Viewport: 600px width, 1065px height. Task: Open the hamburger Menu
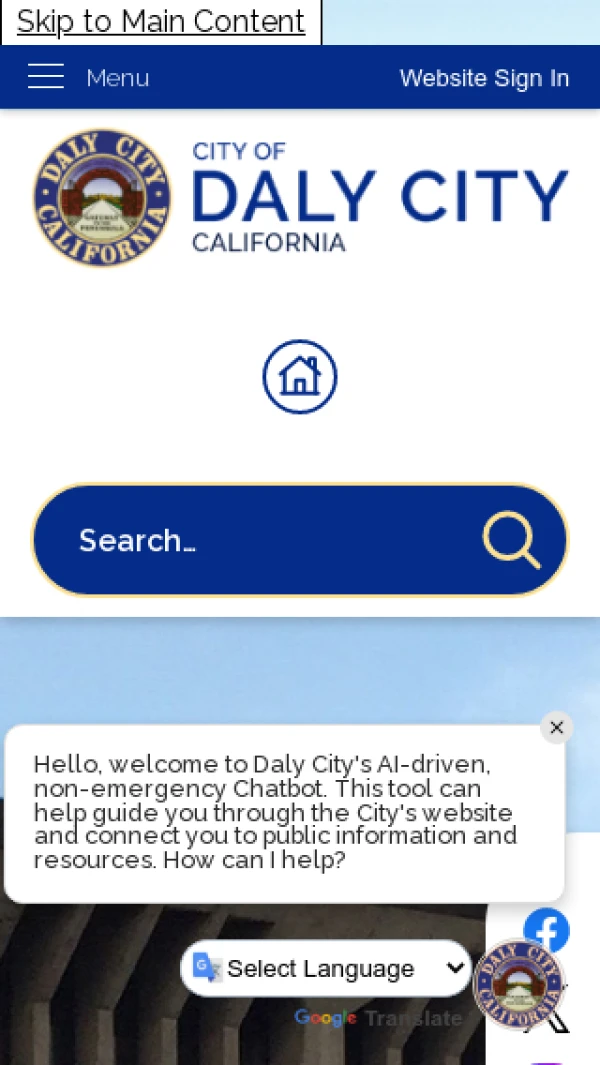pos(88,77)
